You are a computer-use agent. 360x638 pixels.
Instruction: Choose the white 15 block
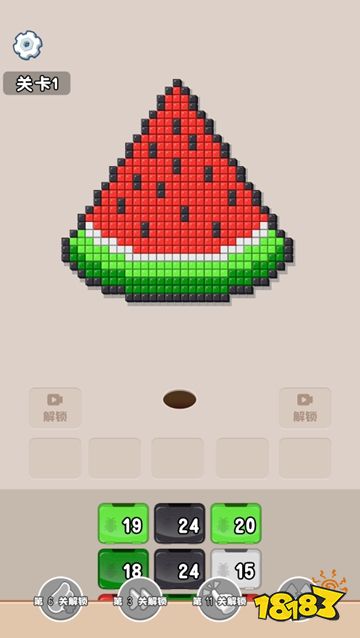point(236,568)
